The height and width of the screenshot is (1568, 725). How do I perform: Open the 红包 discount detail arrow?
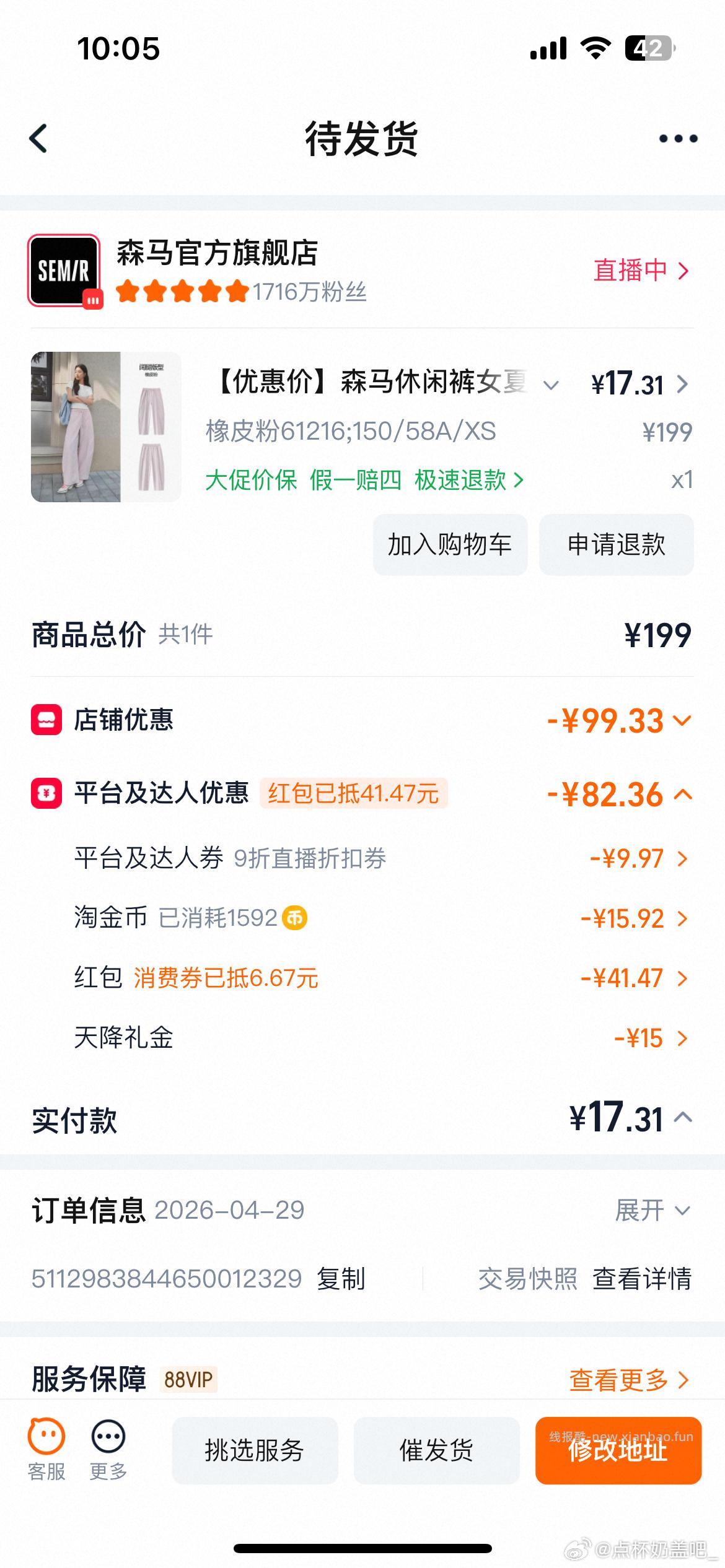pyautogui.click(x=682, y=977)
